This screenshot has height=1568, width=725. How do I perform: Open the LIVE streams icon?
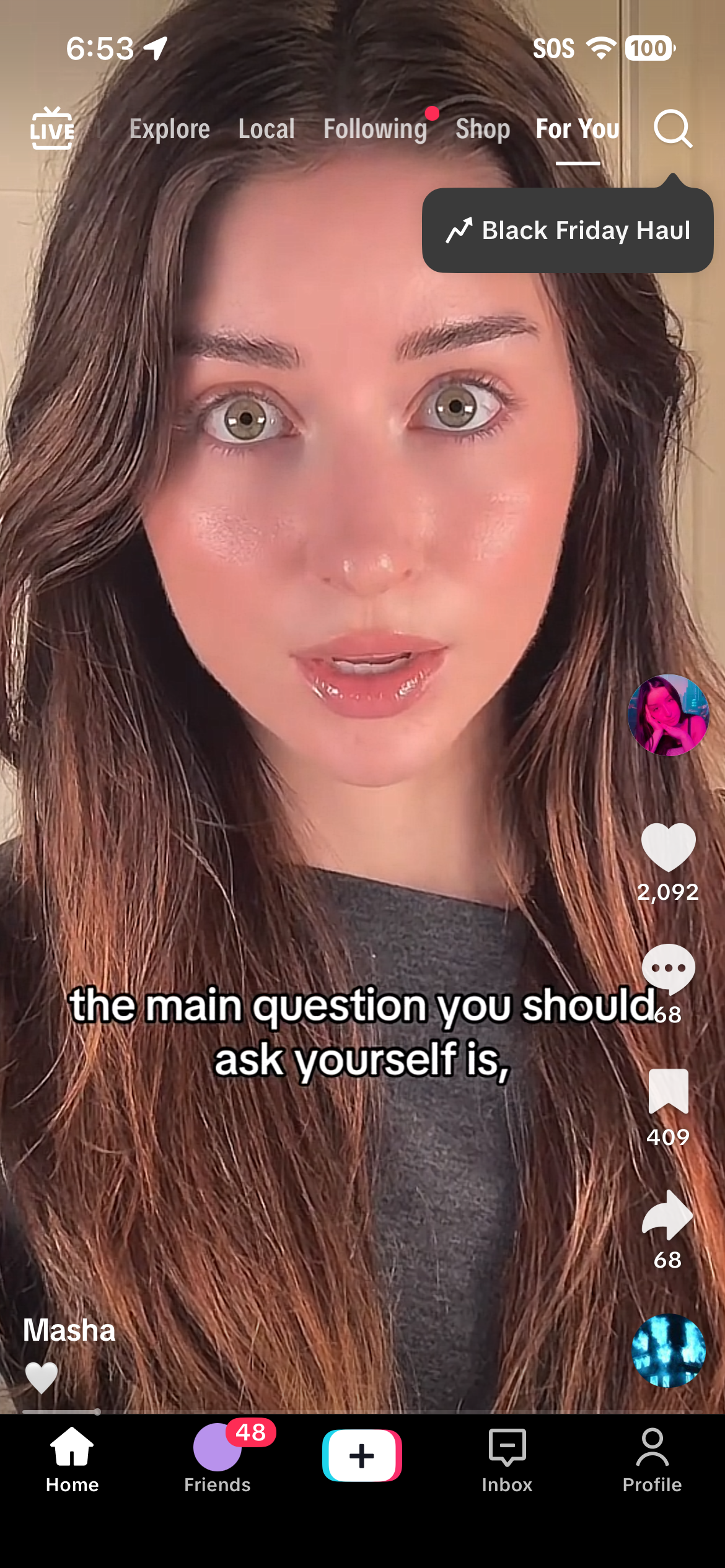tap(52, 128)
